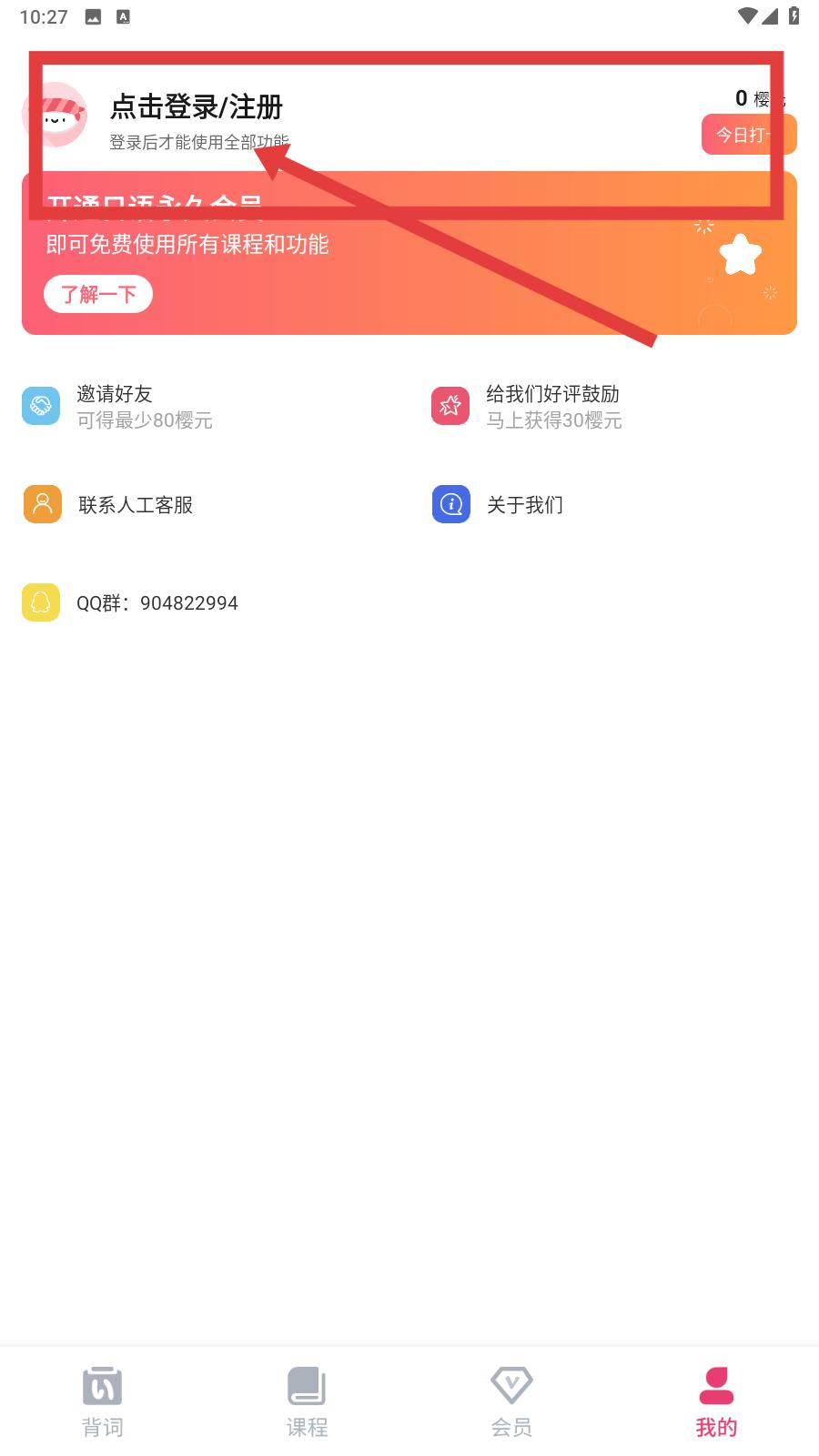
Task: Switch to the 背词 tab
Action: point(102,1402)
